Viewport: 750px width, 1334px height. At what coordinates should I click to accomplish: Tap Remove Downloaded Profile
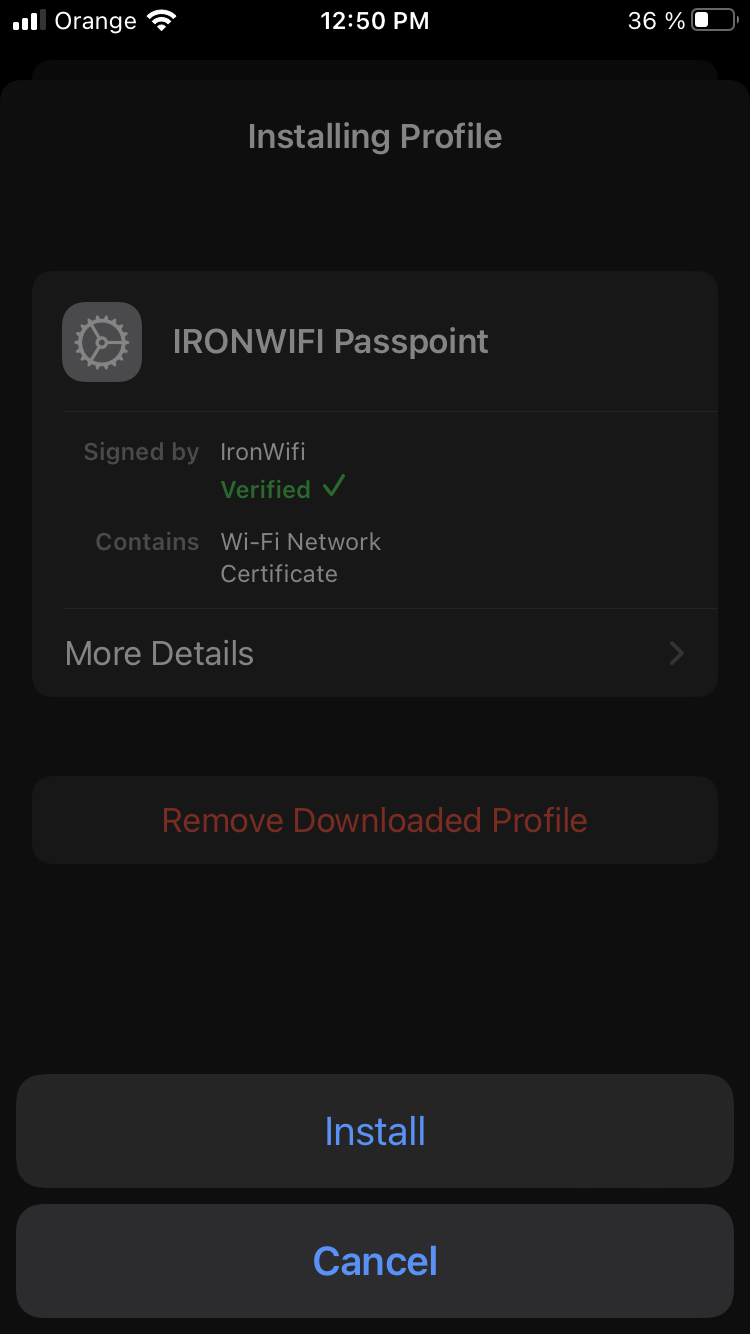[375, 820]
